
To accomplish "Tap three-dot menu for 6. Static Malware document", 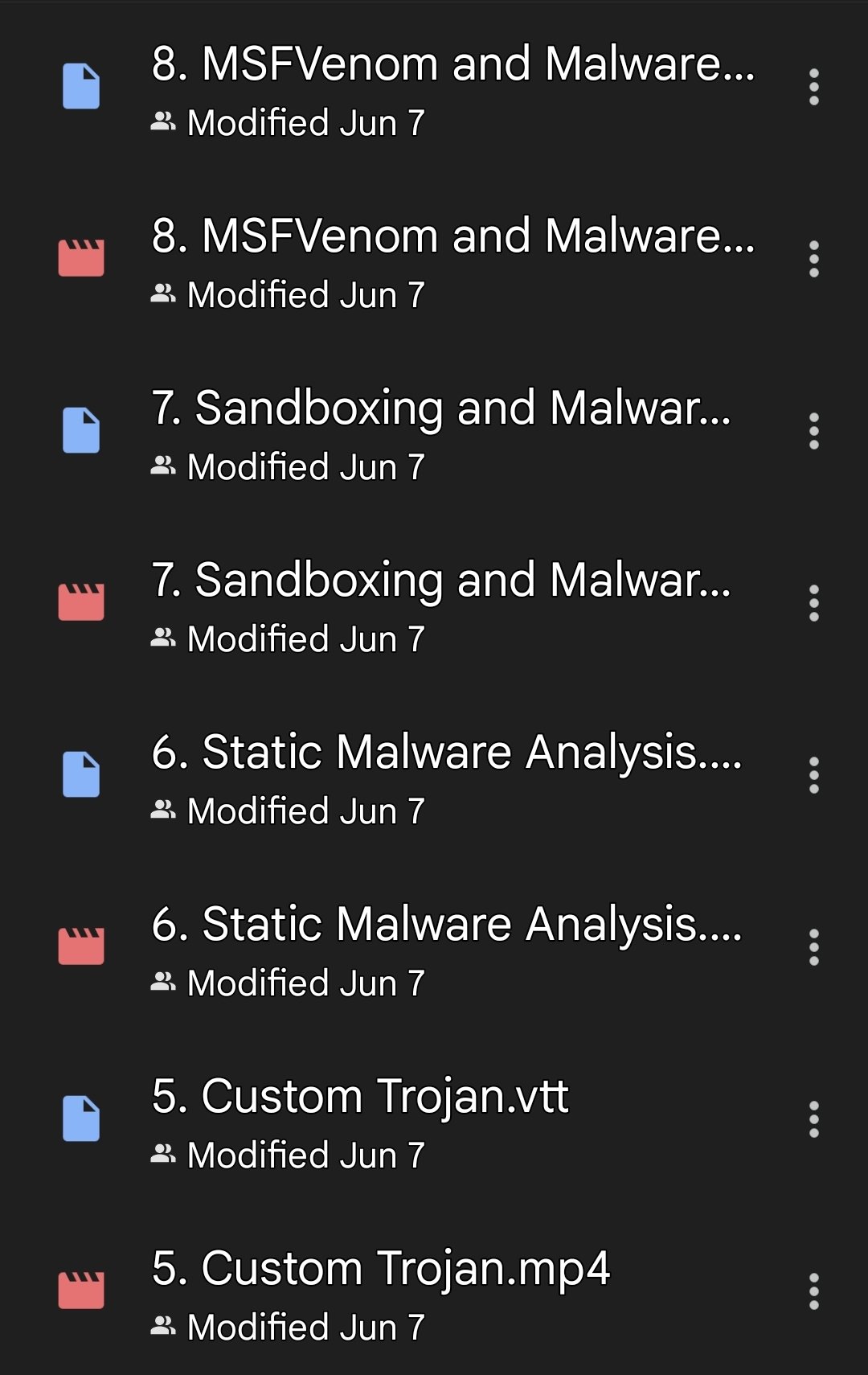I will 813,775.
